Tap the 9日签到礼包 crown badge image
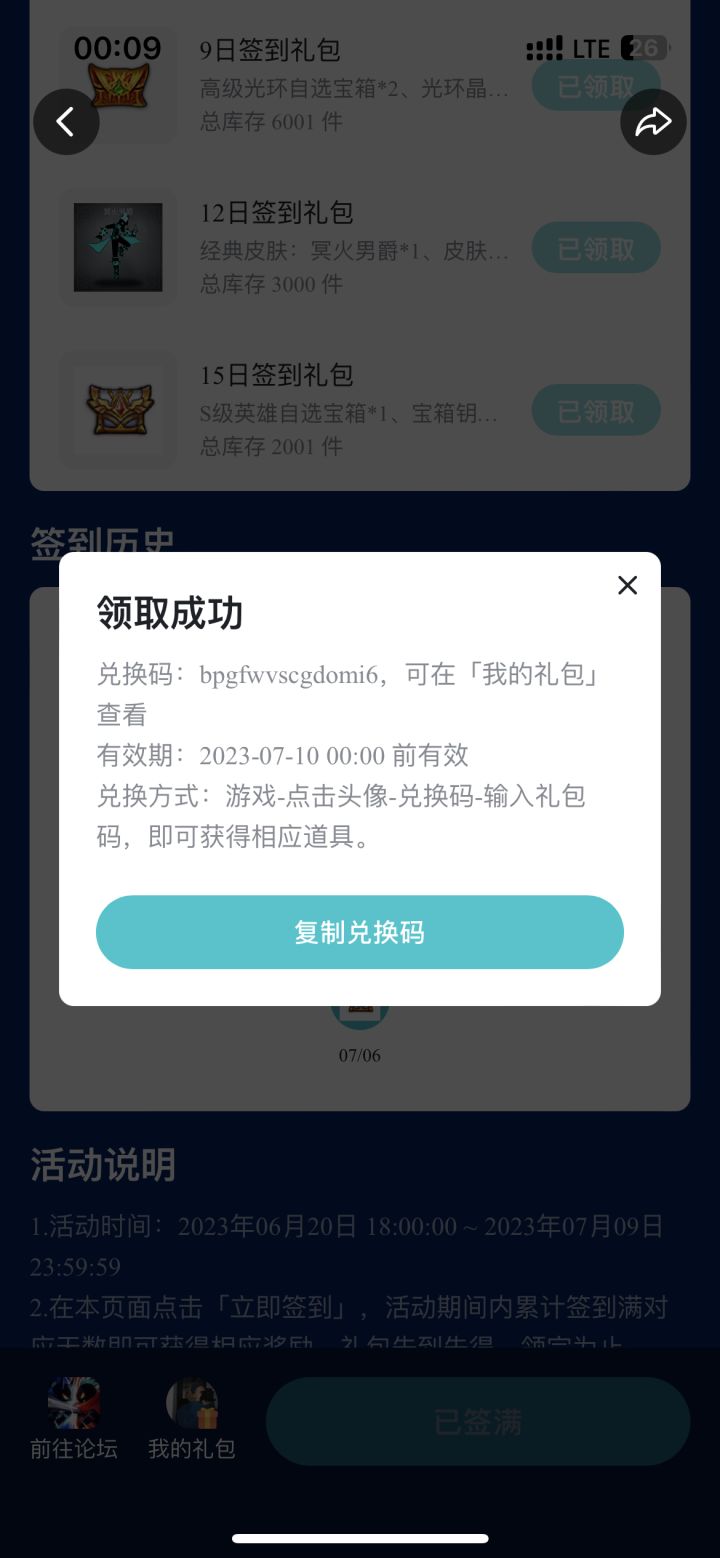The height and width of the screenshot is (1558, 720). (118, 85)
